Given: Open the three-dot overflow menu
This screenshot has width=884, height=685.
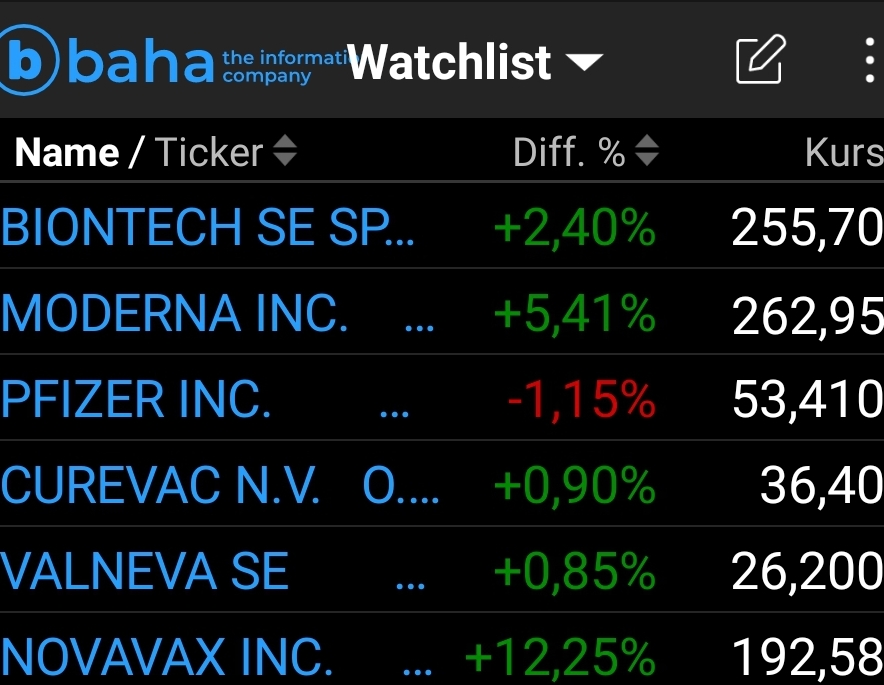Looking at the screenshot, I should pos(869,62).
